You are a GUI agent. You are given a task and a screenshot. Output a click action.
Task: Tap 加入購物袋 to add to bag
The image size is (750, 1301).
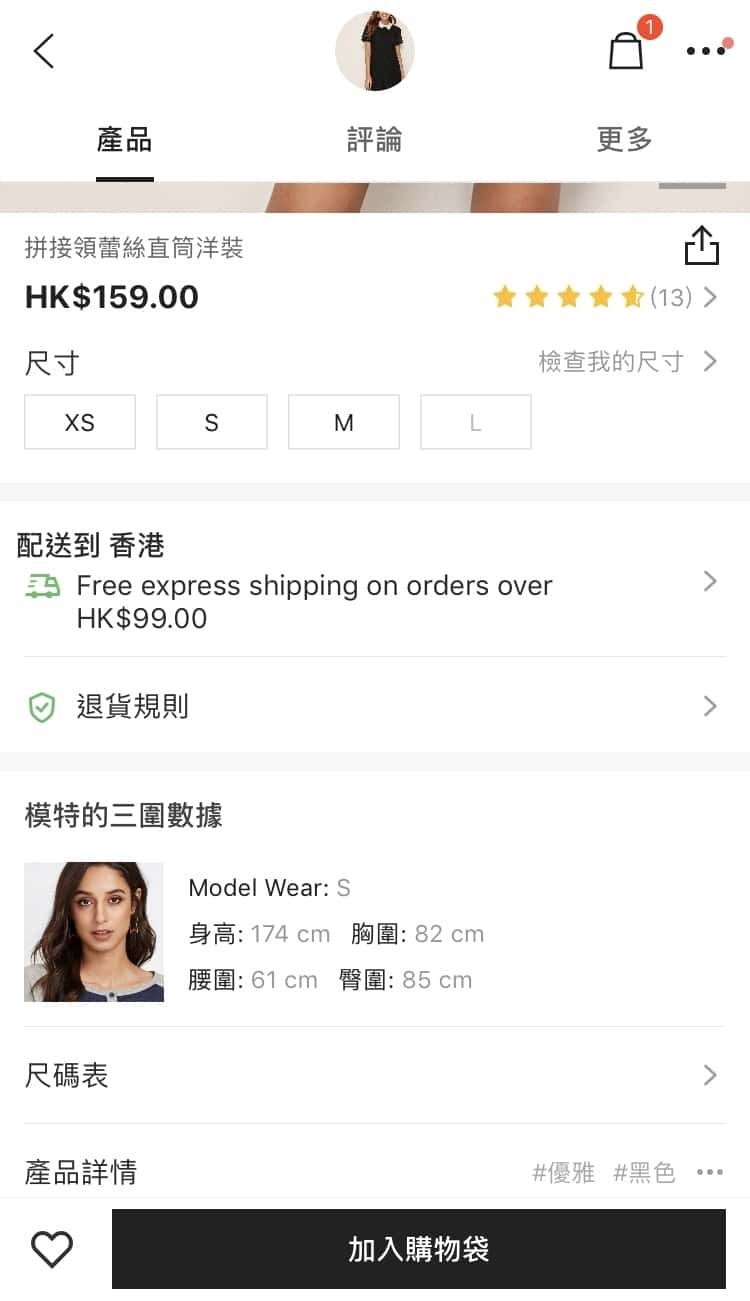pyautogui.click(x=418, y=1249)
